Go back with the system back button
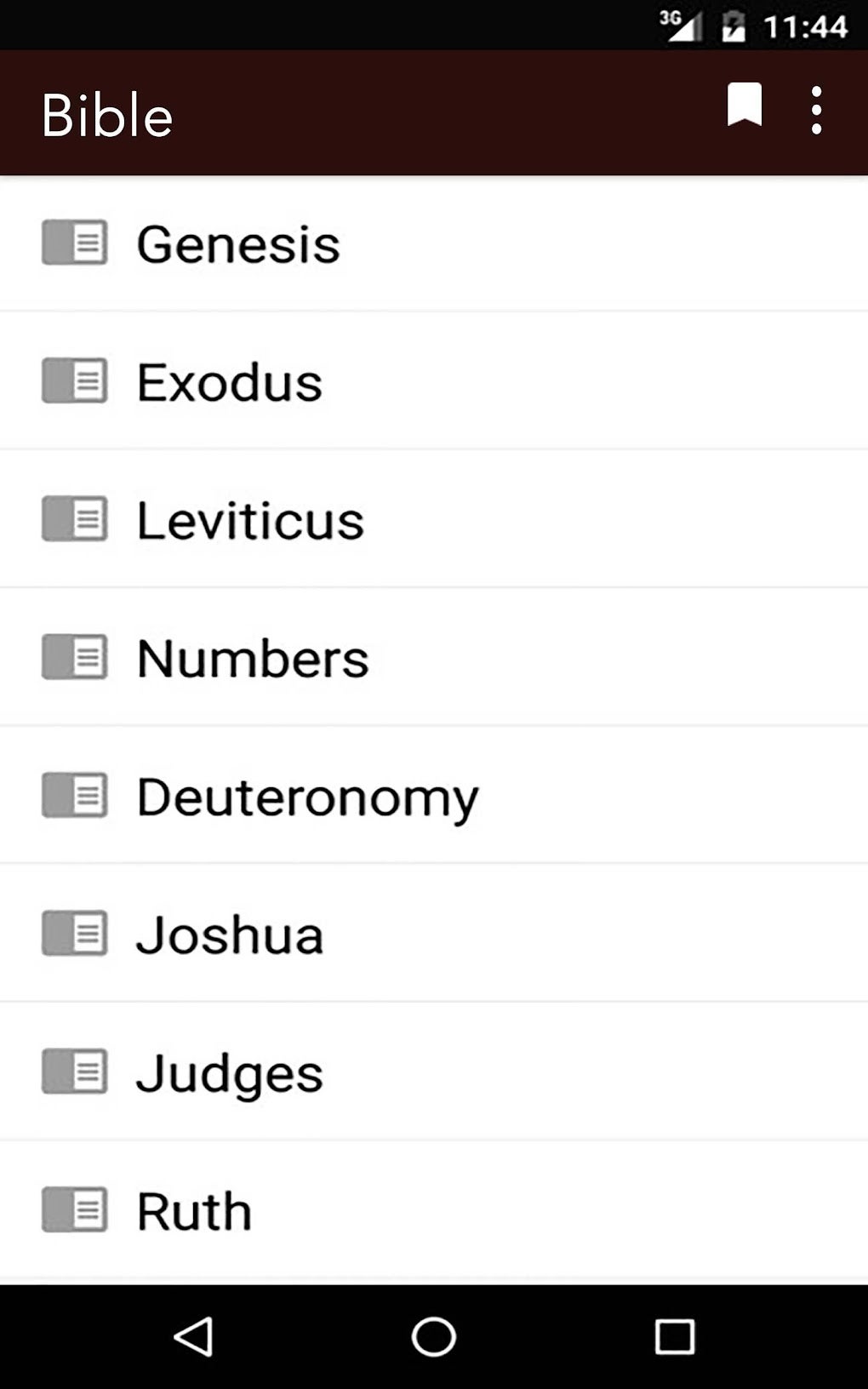Viewport: 868px width, 1389px height. pyautogui.click(x=193, y=1336)
